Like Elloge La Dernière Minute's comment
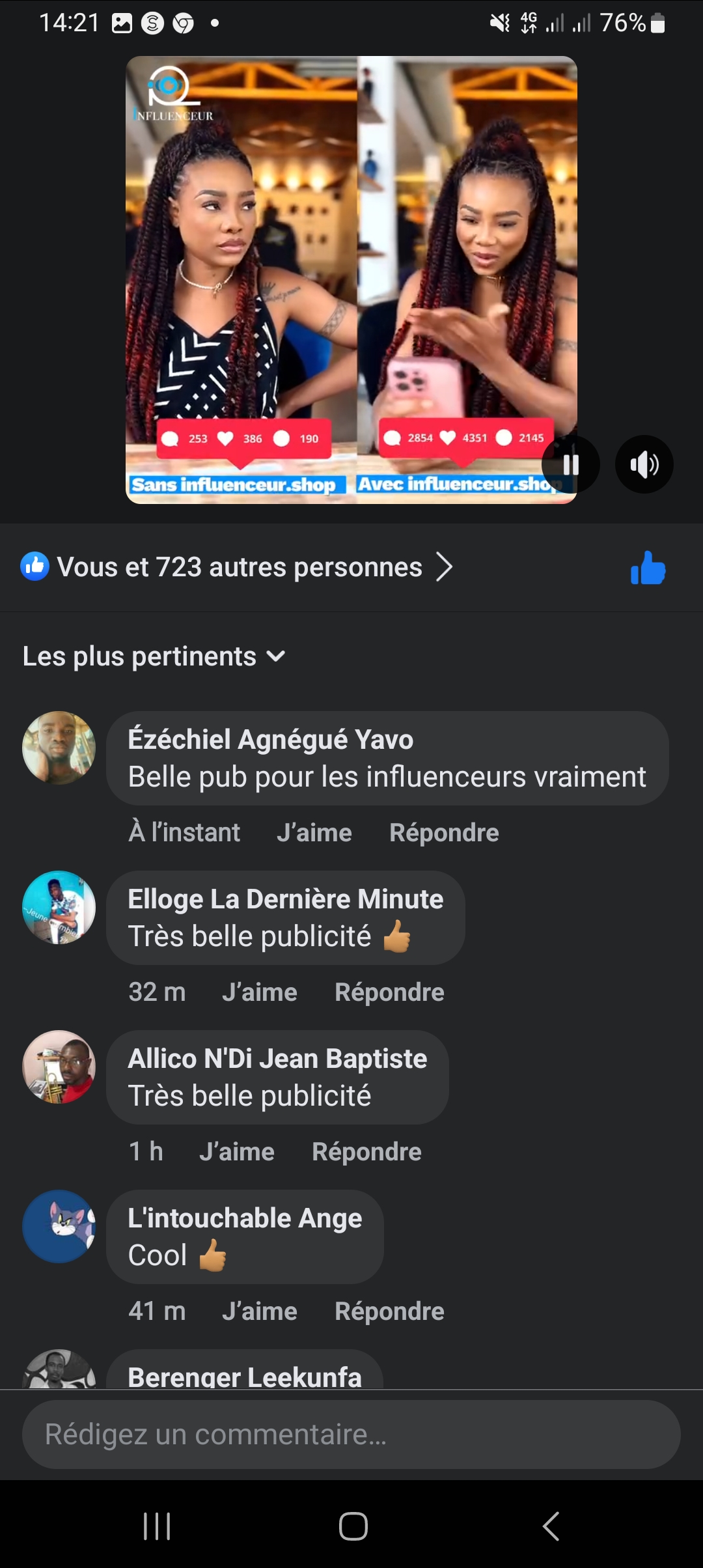 (x=259, y=992)
